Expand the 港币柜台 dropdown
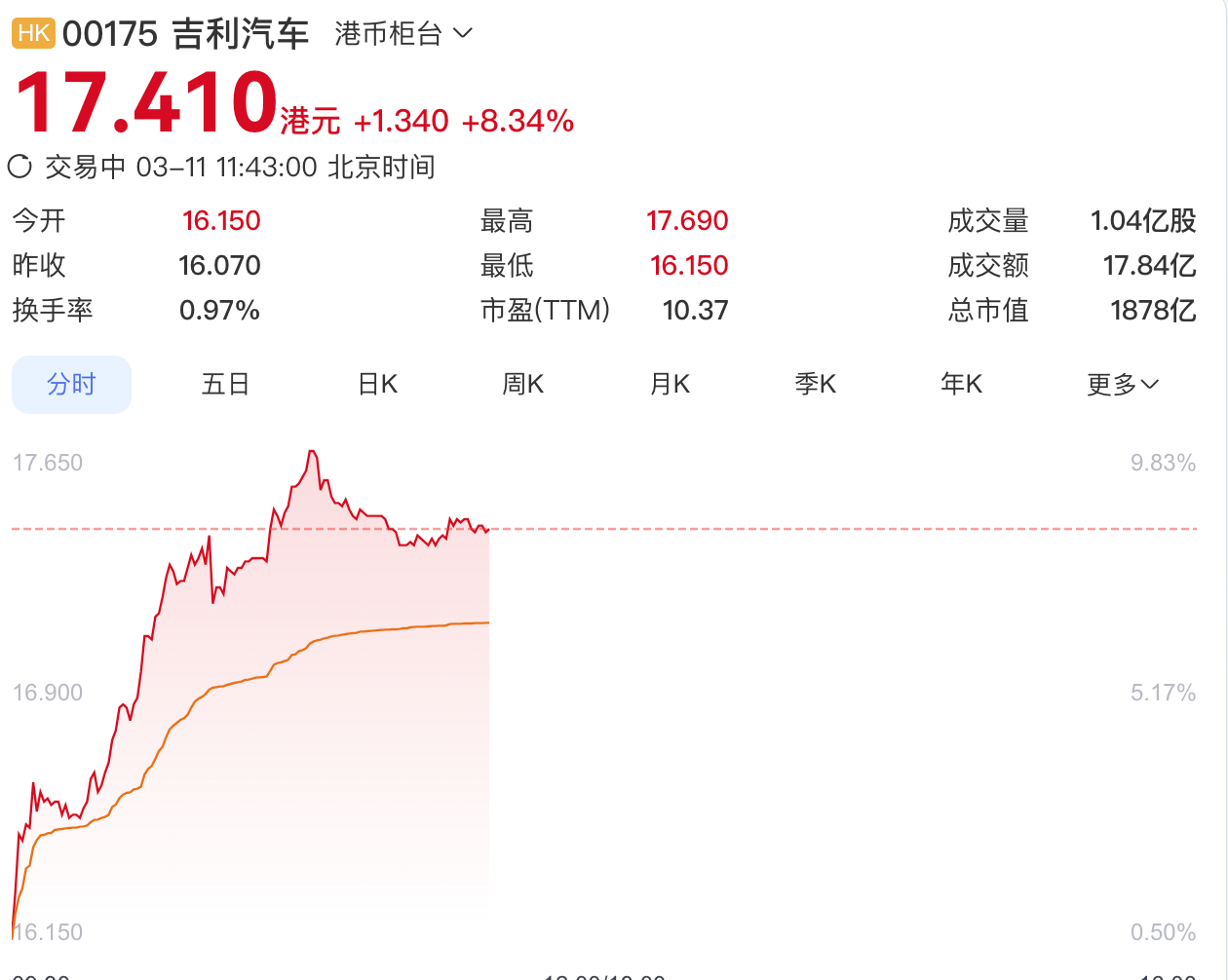 pyautogui.click(x=403, y=34)
